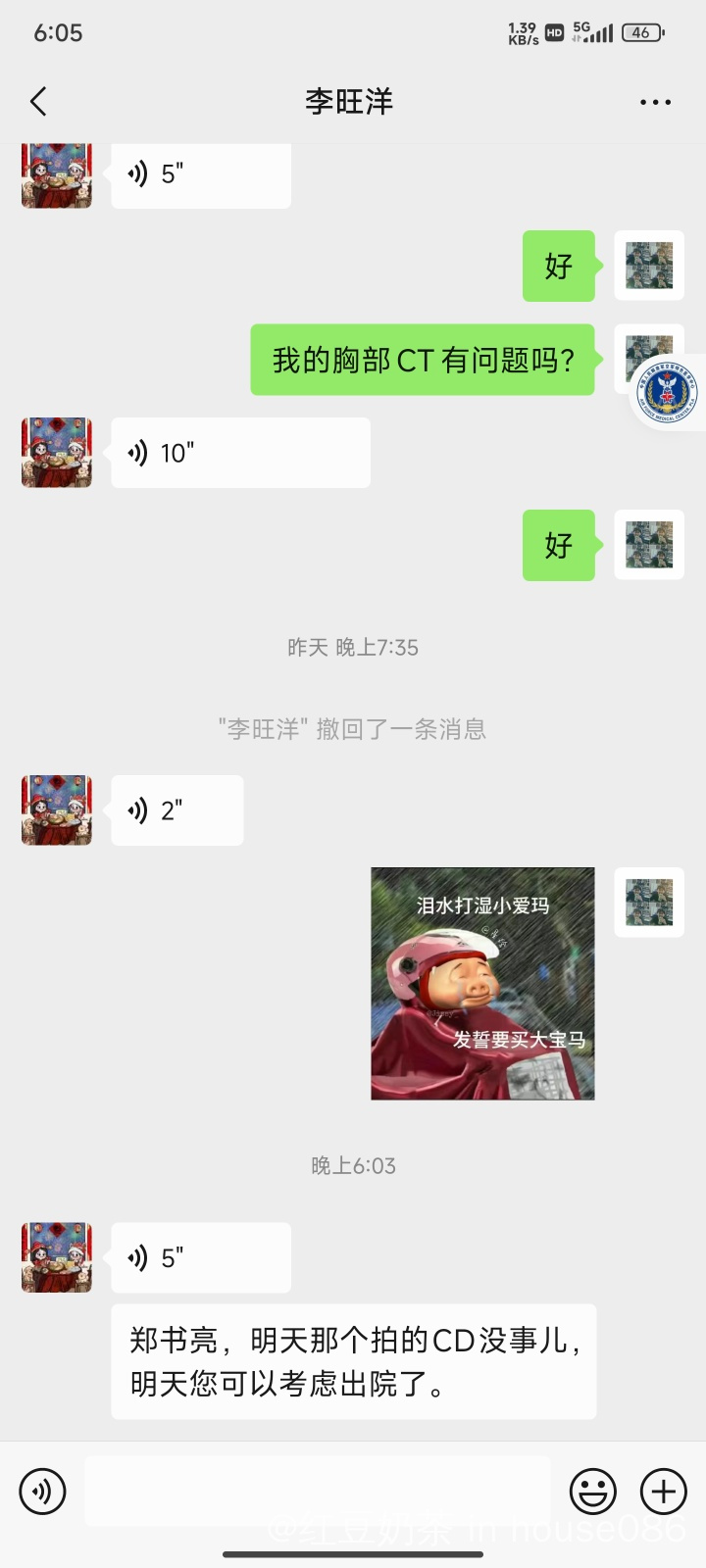The height and width of the screenshot is (1568, 706).
Task: Open the floating medical center mini-program bubble
Action: pos(670,391)
